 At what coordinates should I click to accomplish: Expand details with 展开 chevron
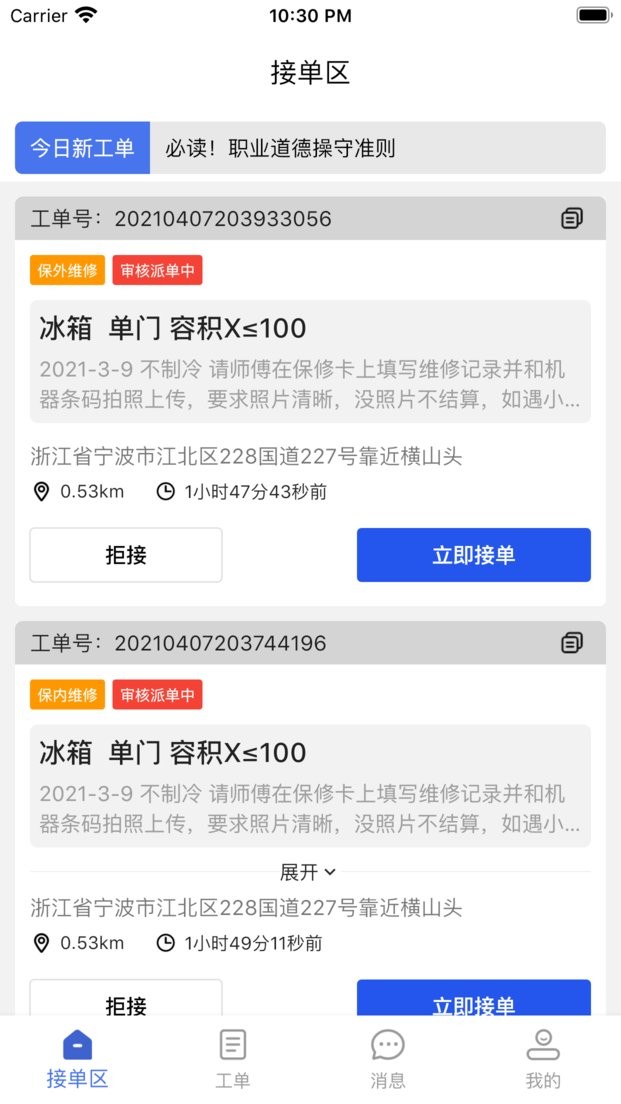[309, 872]
